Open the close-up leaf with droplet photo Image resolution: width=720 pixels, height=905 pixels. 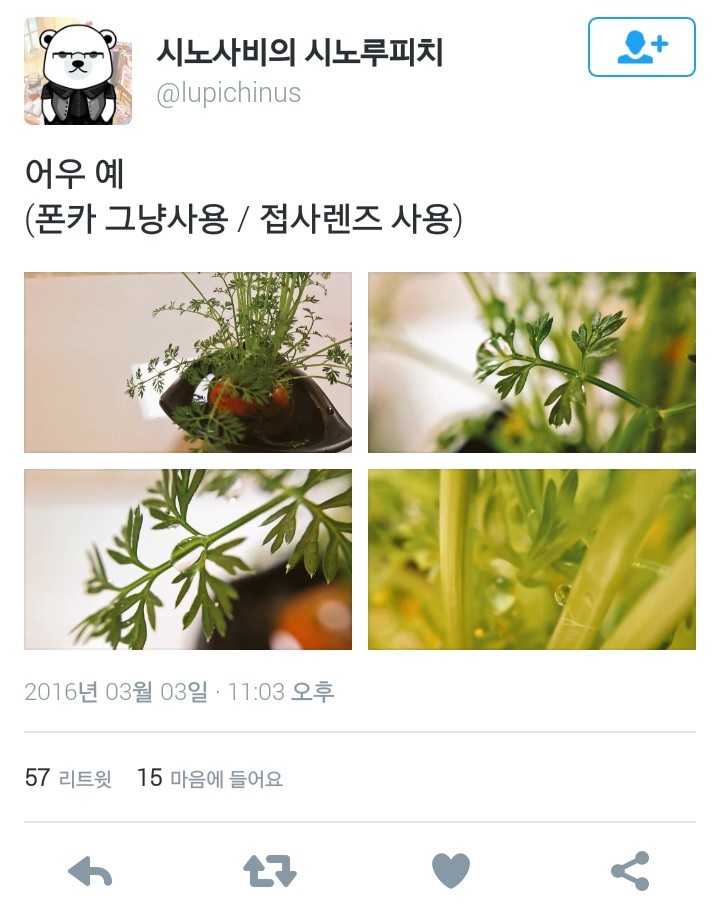click(188, 559)
